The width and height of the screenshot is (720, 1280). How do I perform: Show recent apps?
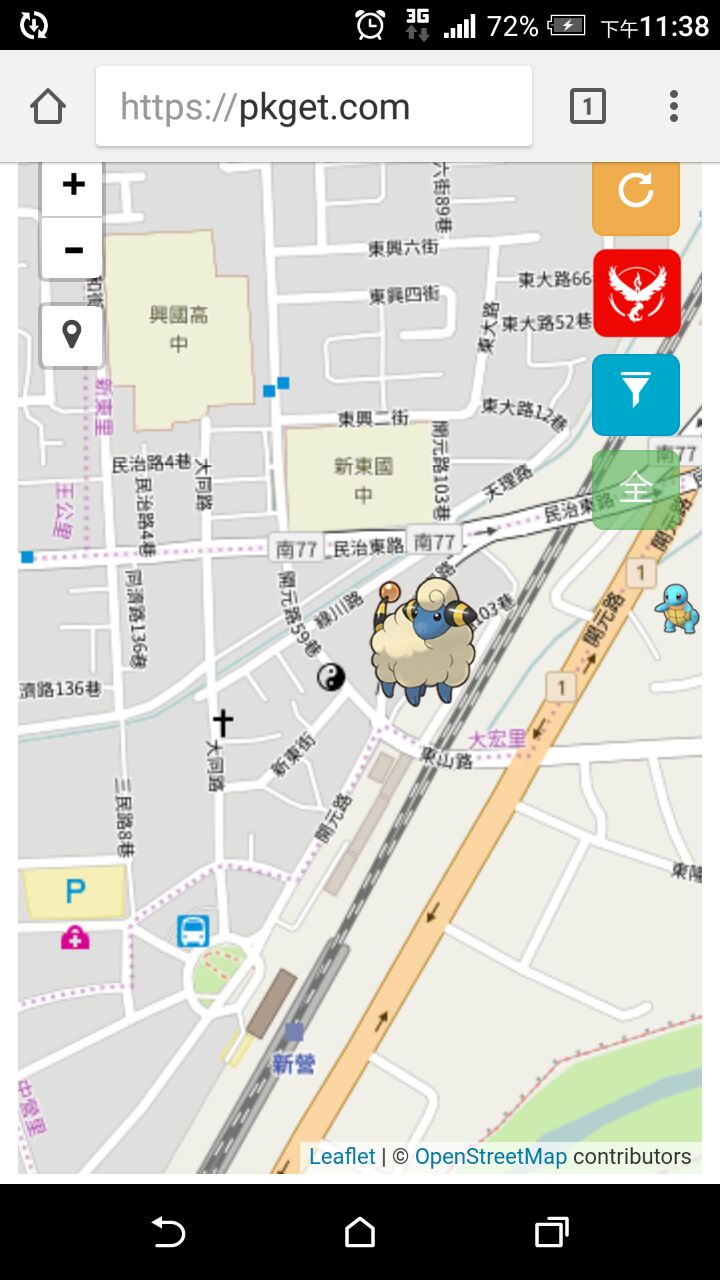[551, 1232]
